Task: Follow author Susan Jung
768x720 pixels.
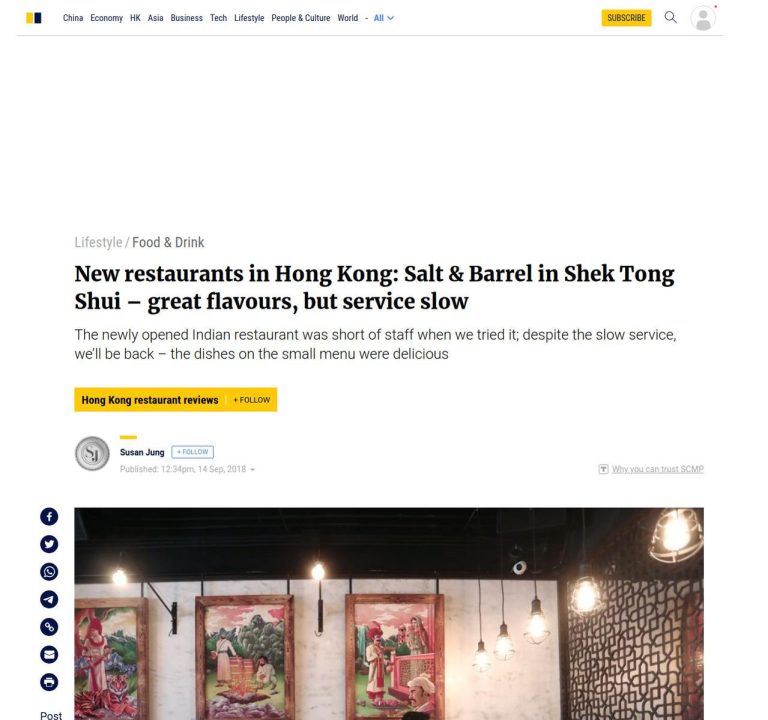Action: (192, 452)
